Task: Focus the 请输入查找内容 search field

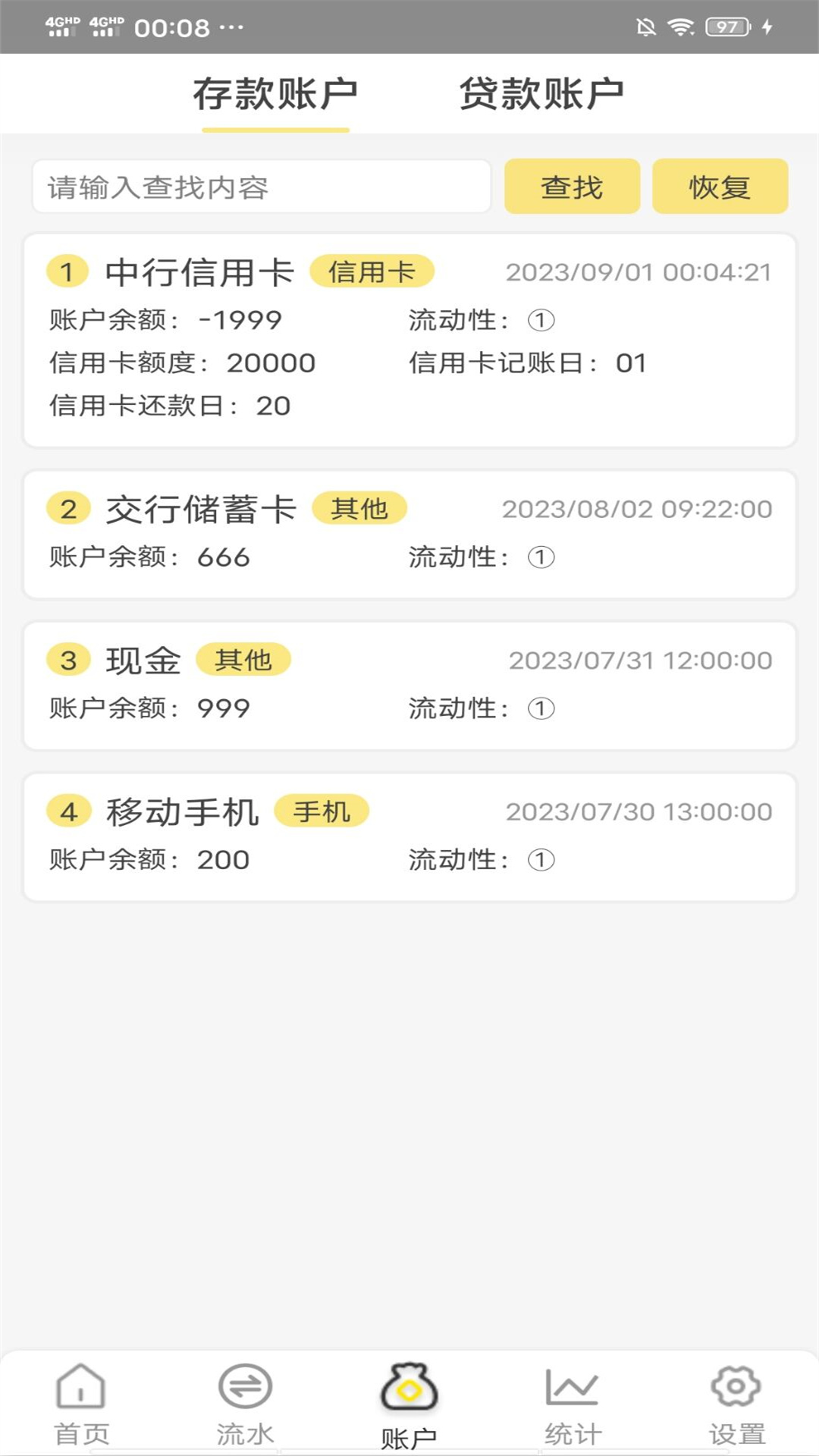Action: coord(262,187)
